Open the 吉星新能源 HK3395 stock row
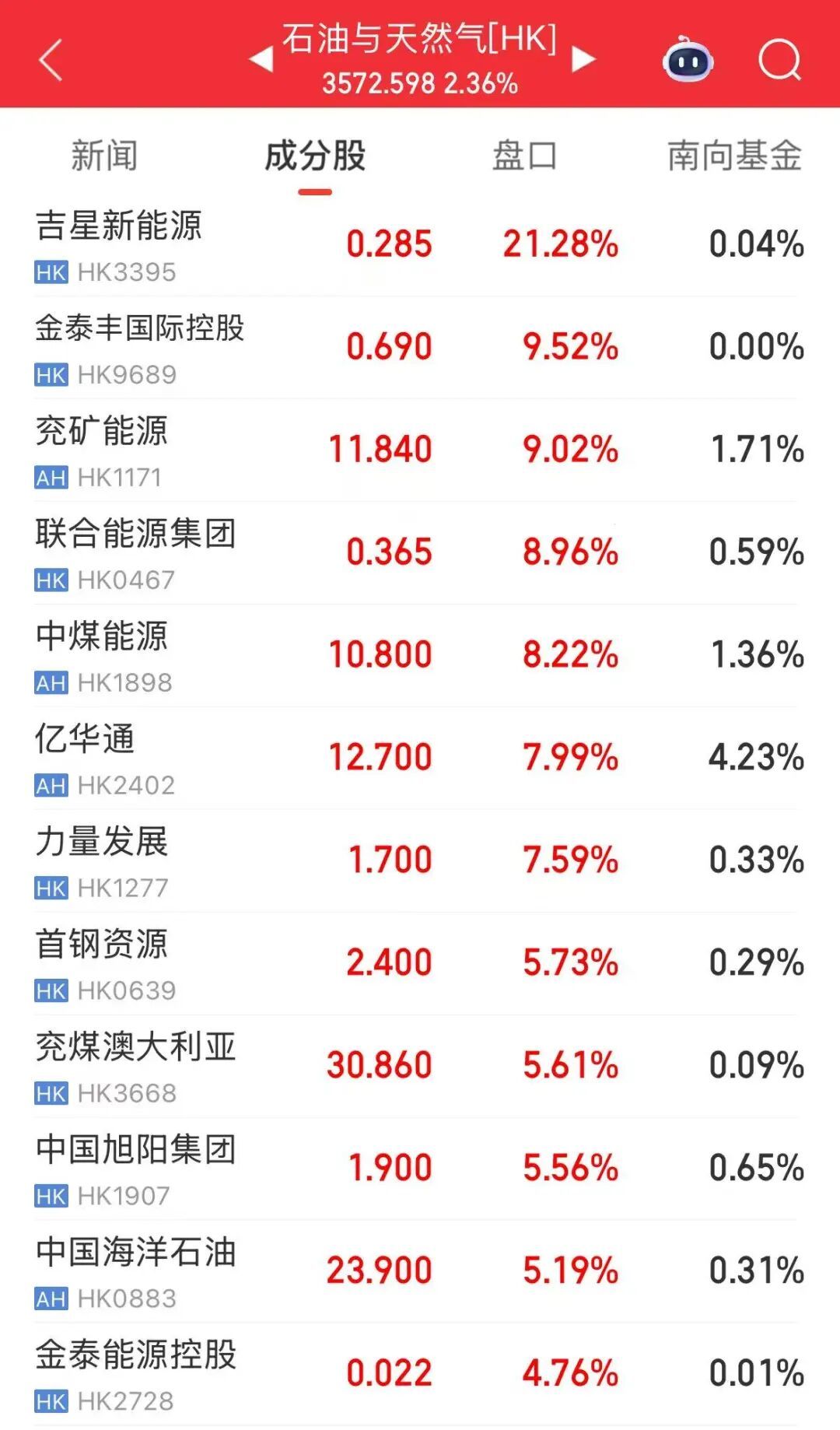This screenshot has height=1430, width=840. (420, 246)
